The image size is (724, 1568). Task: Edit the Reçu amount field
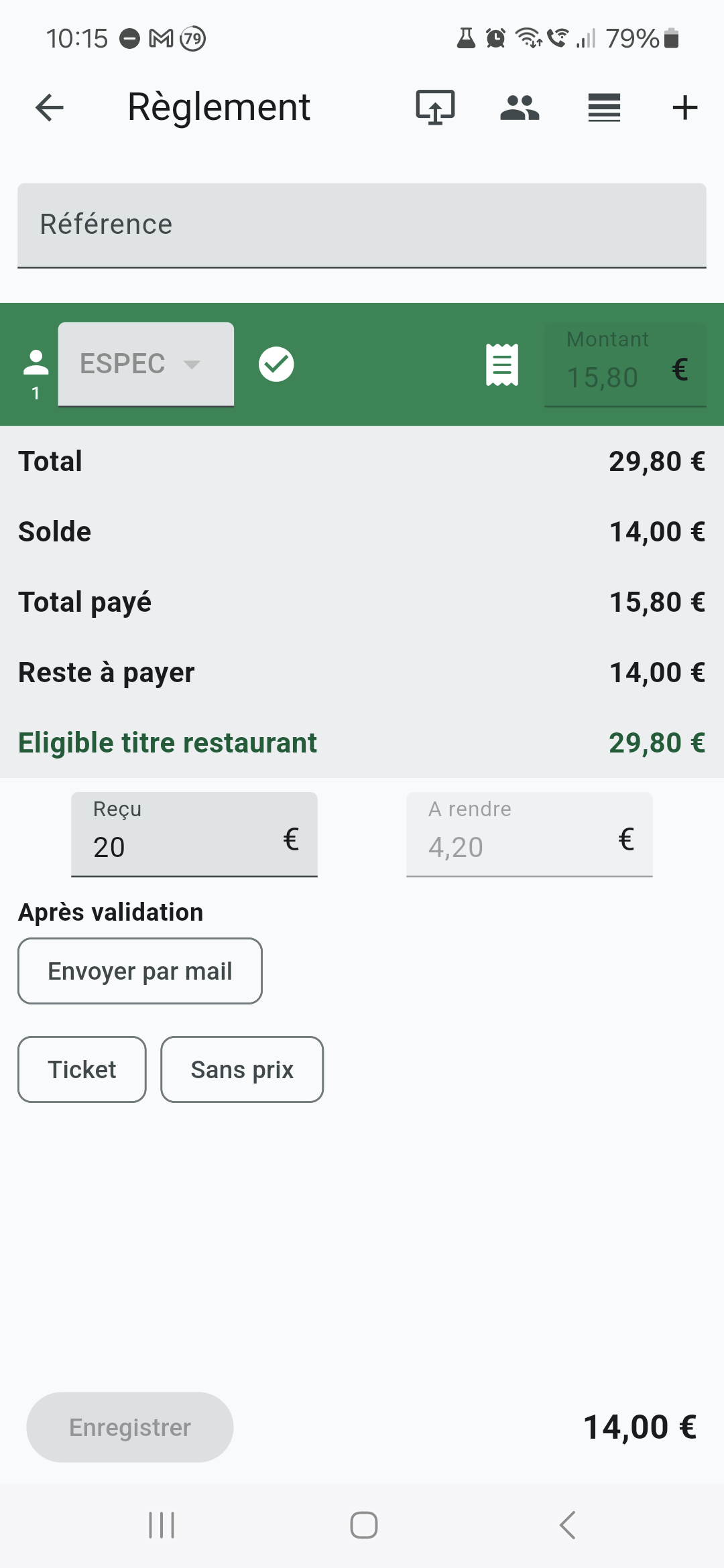[194, 834]
